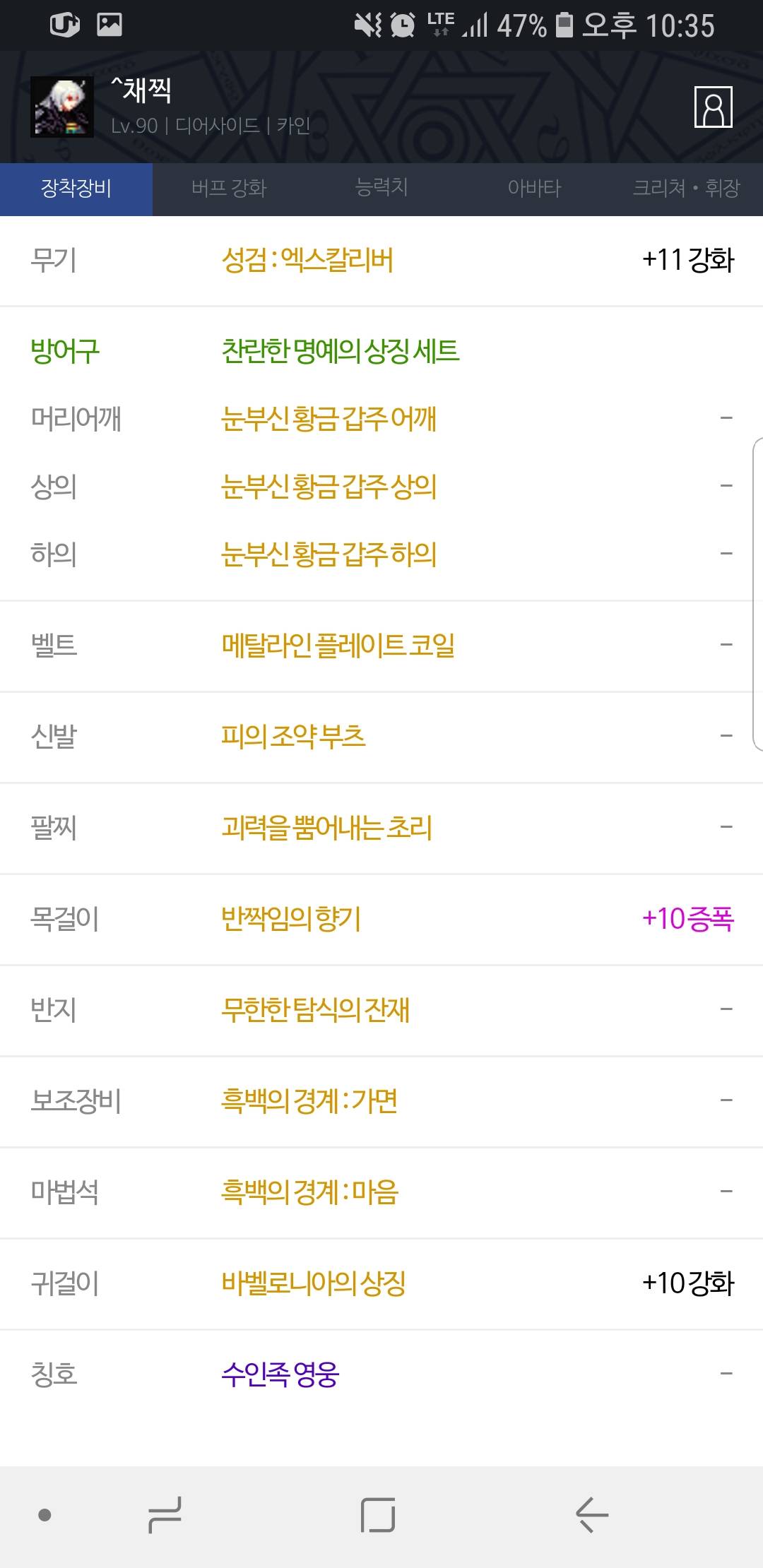
Task: Tap the system back button
Action: click(x=592, y=1515)
